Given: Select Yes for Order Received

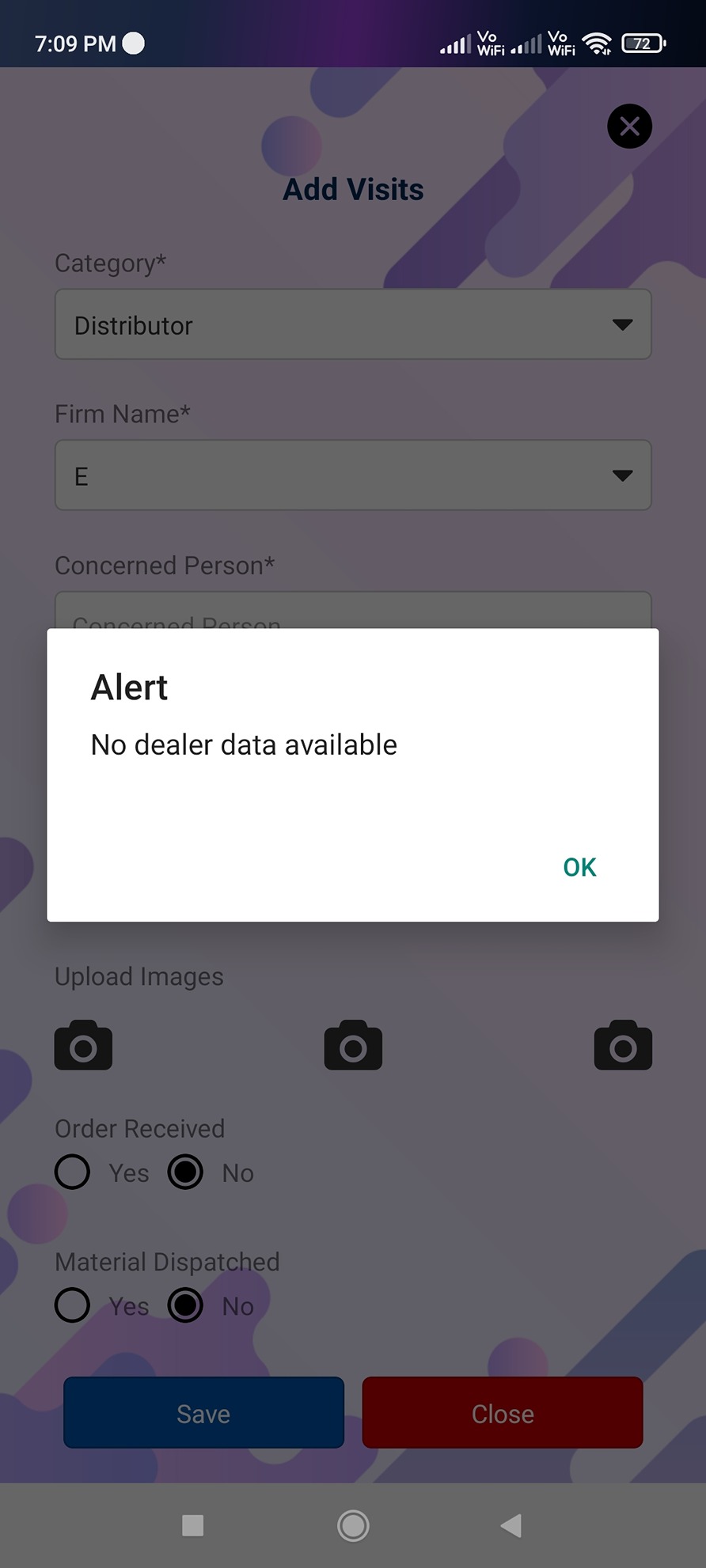Looking at the screenshot, I should [x=73, y=1172].
